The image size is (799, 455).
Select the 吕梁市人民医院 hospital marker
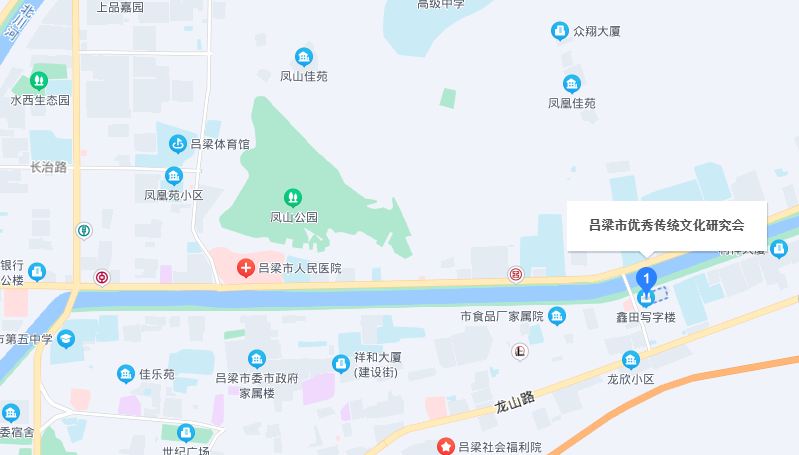point(244,268)
